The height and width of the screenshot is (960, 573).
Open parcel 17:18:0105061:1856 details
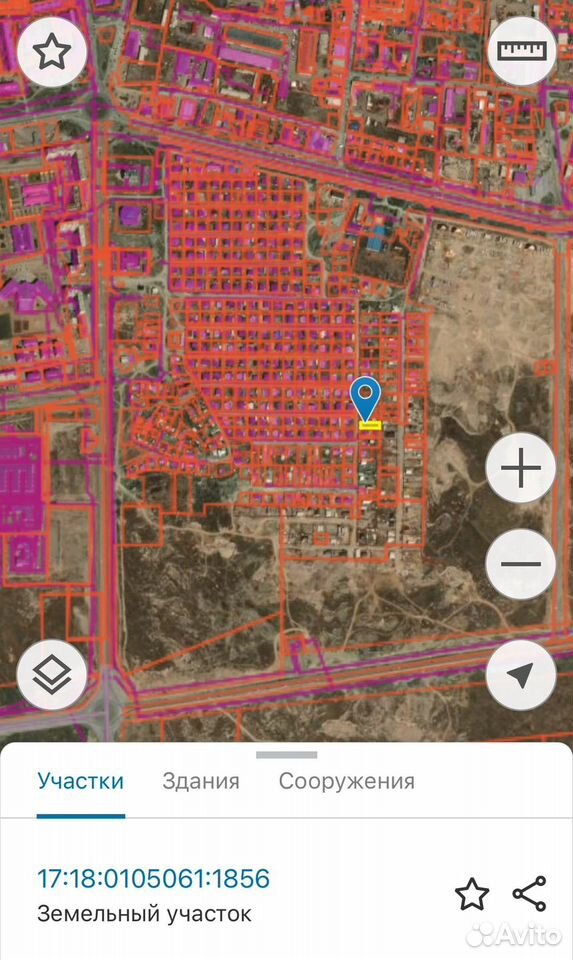(153, 879)
